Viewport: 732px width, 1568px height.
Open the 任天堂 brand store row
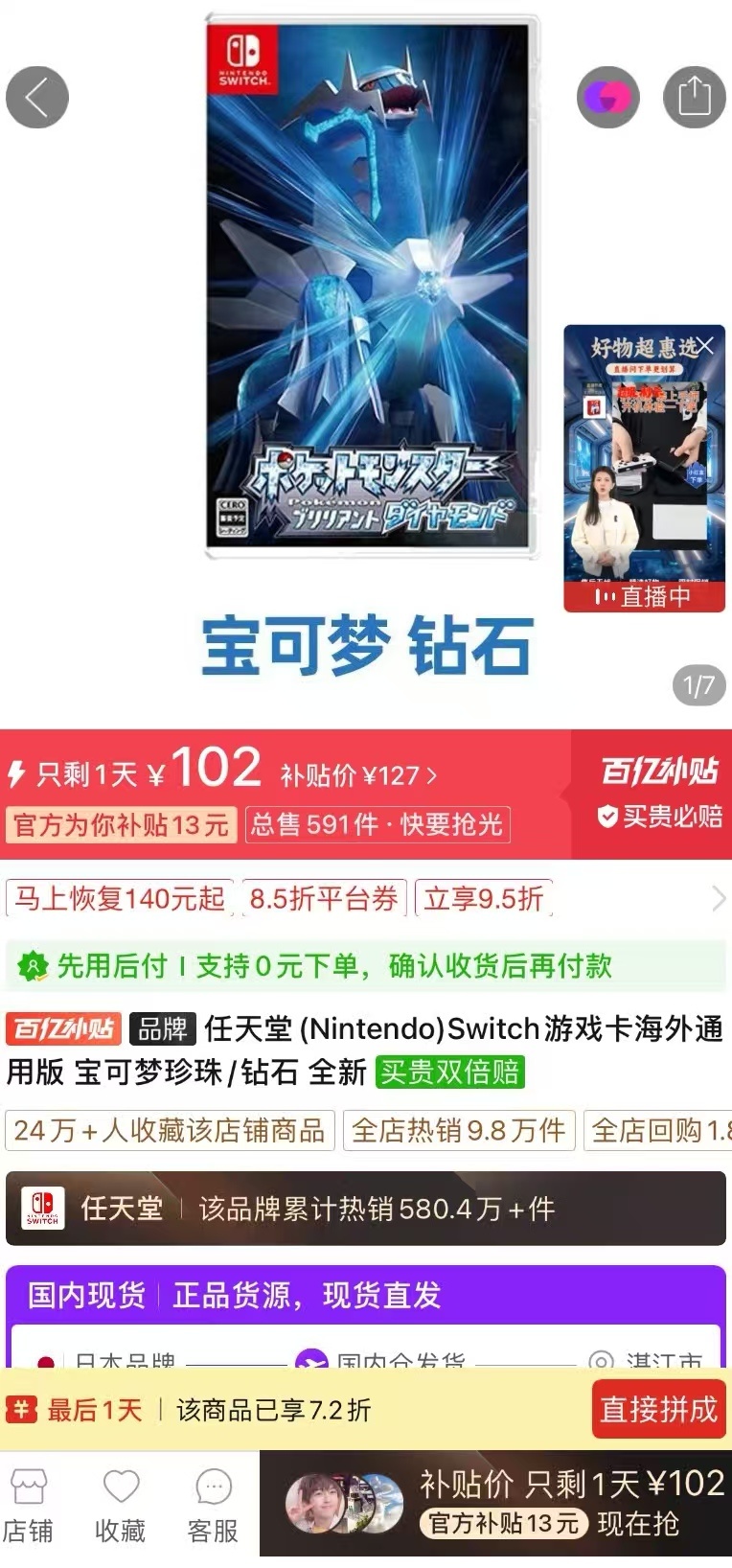pos(364,1208)
